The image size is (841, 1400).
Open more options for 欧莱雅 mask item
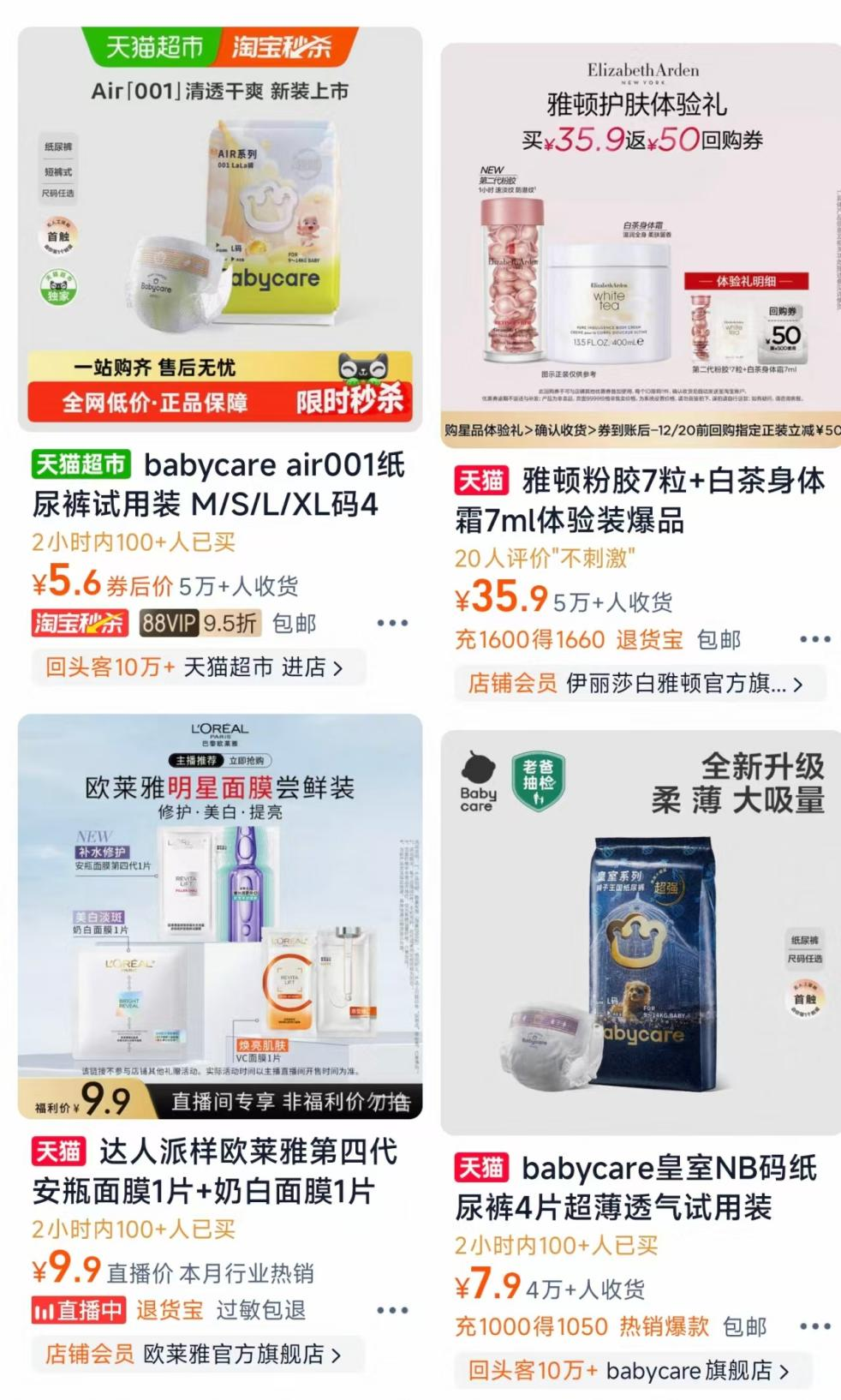[x=392, y=1310]
